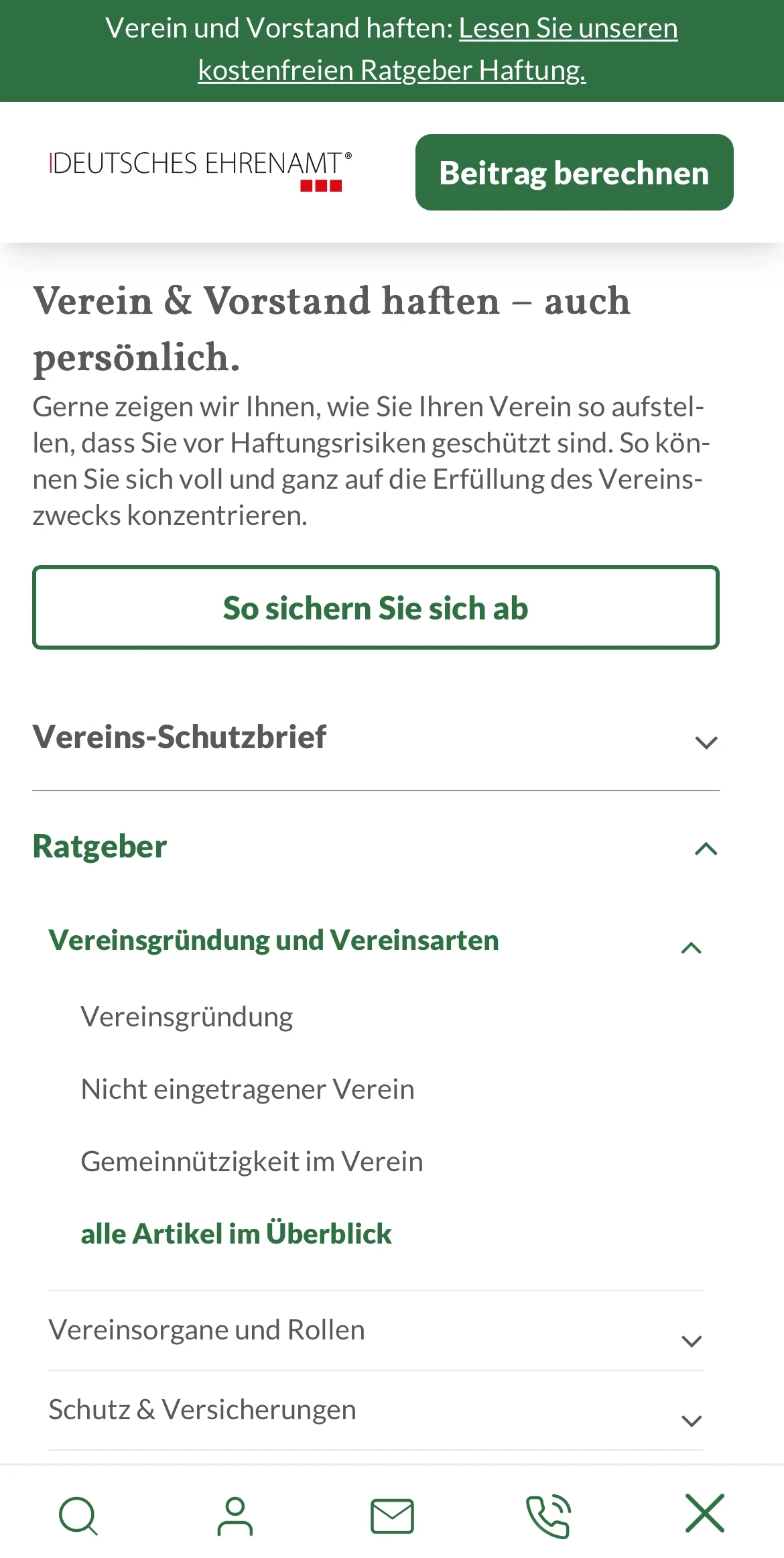The height and width of the screenshot is (1558, 784).
Task: Tap the phone call icon
Action: (548, 1515)
